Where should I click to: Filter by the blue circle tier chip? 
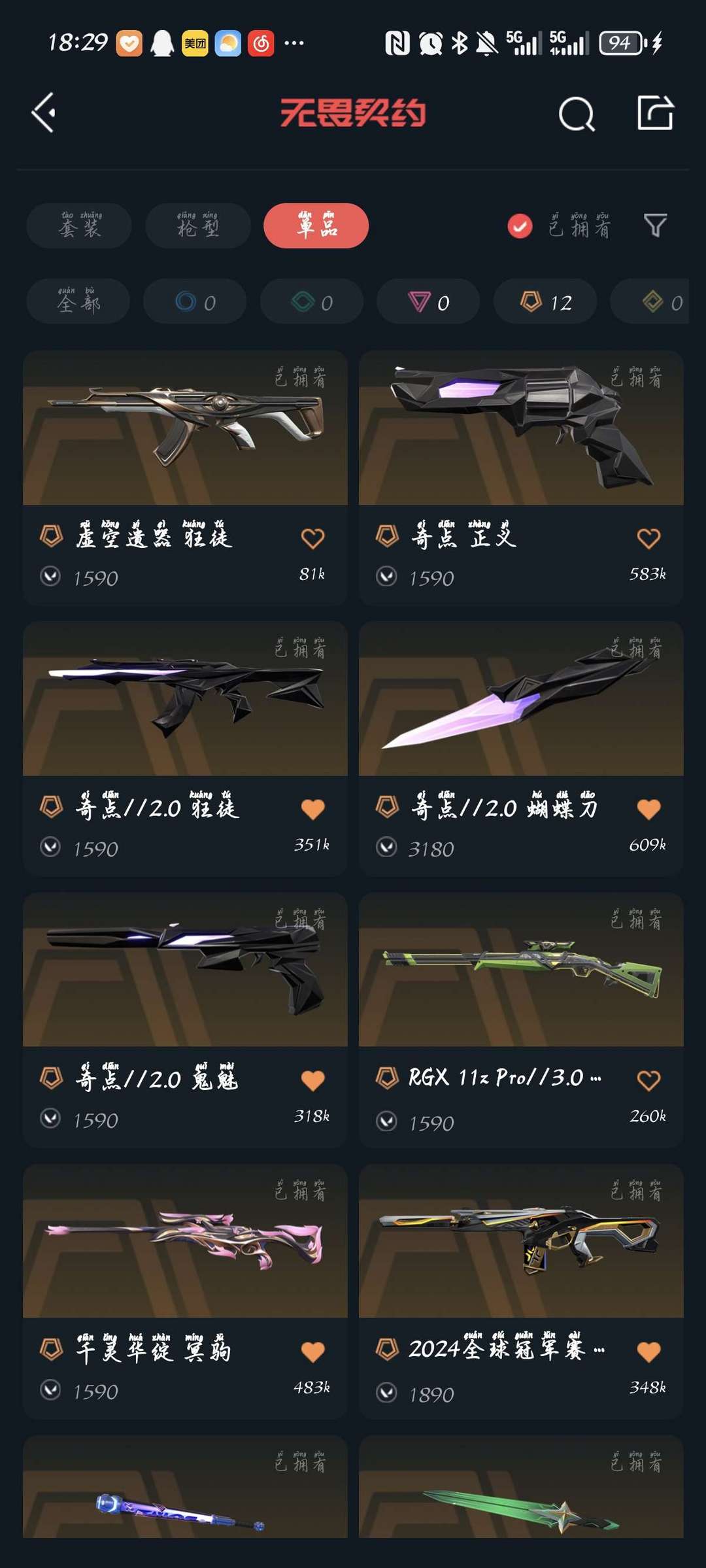pyautogui.click(x=195, y=301)
